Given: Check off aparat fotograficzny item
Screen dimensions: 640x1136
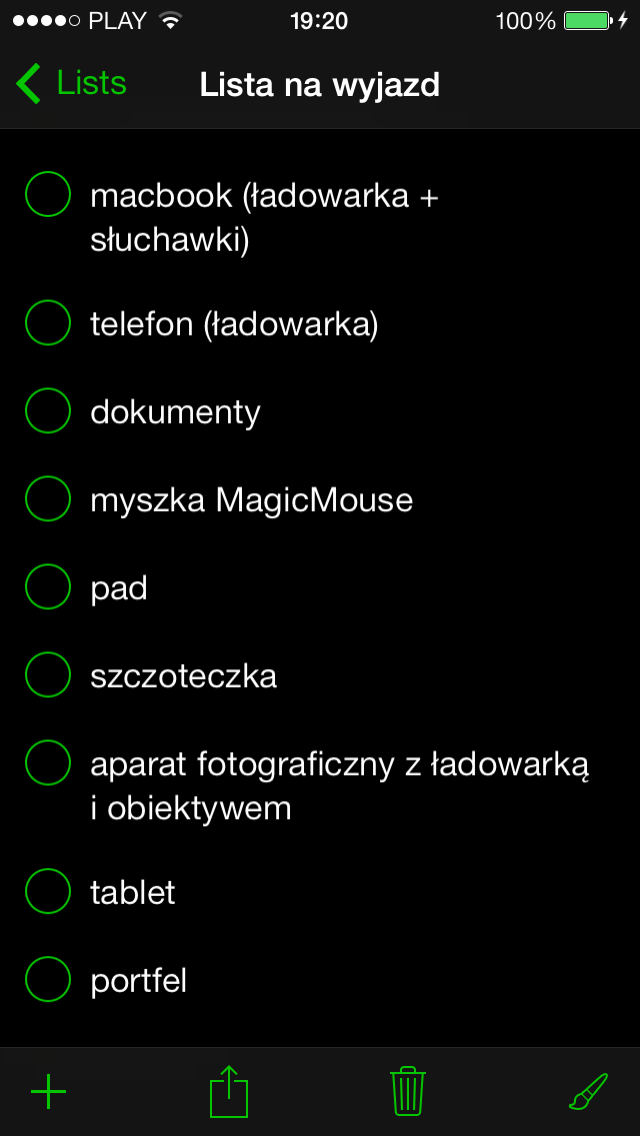Looking at the screenshot, I should [x=48, y=763].
